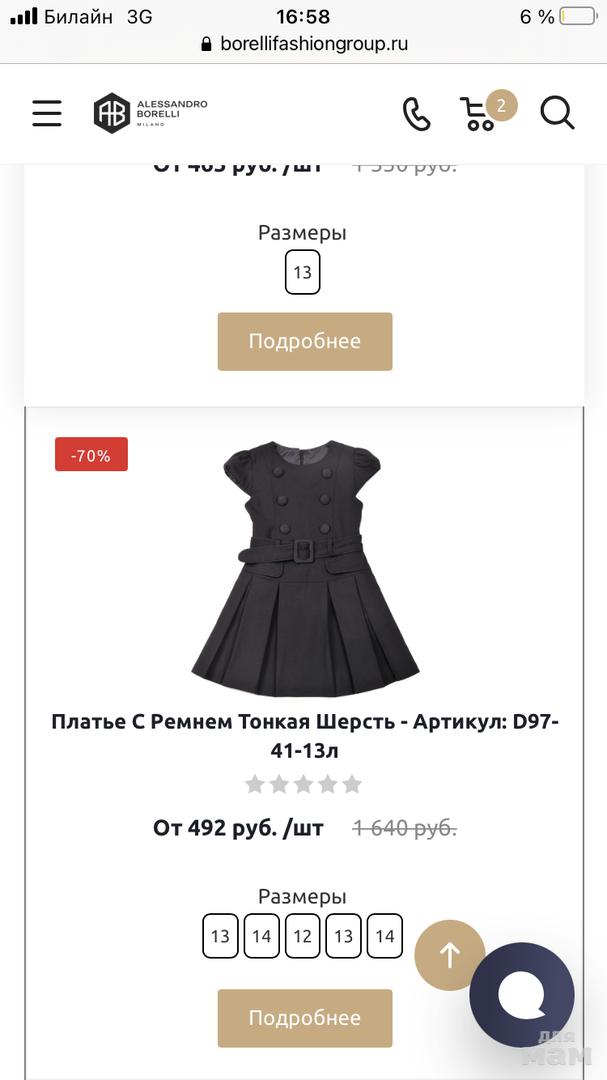Tap Подробнее under the belted dress

coord(304,1018)
